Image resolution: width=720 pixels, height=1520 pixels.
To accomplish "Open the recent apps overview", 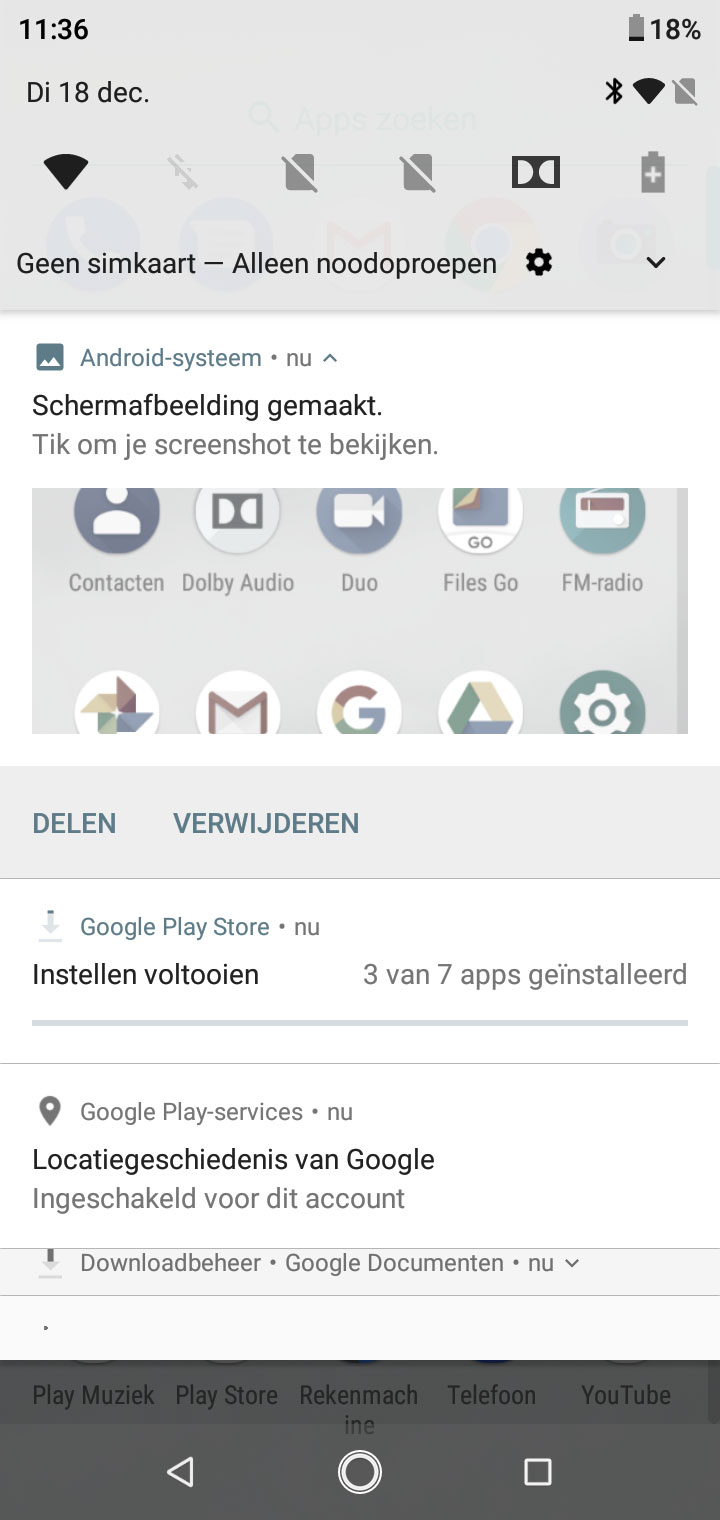I will 538,1471.
